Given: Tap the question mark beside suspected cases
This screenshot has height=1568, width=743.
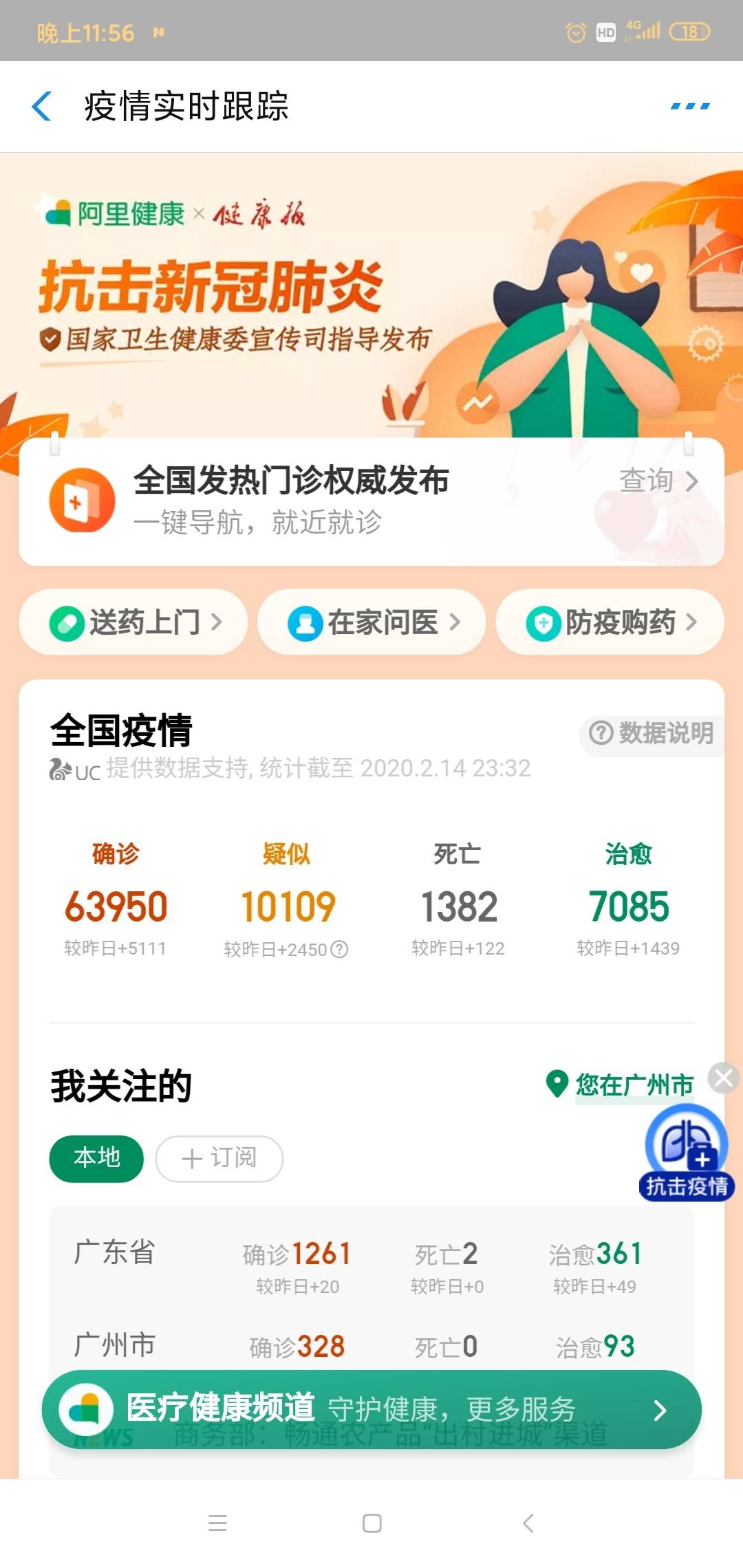Looking at the screenshot, I should click(339, 950).
